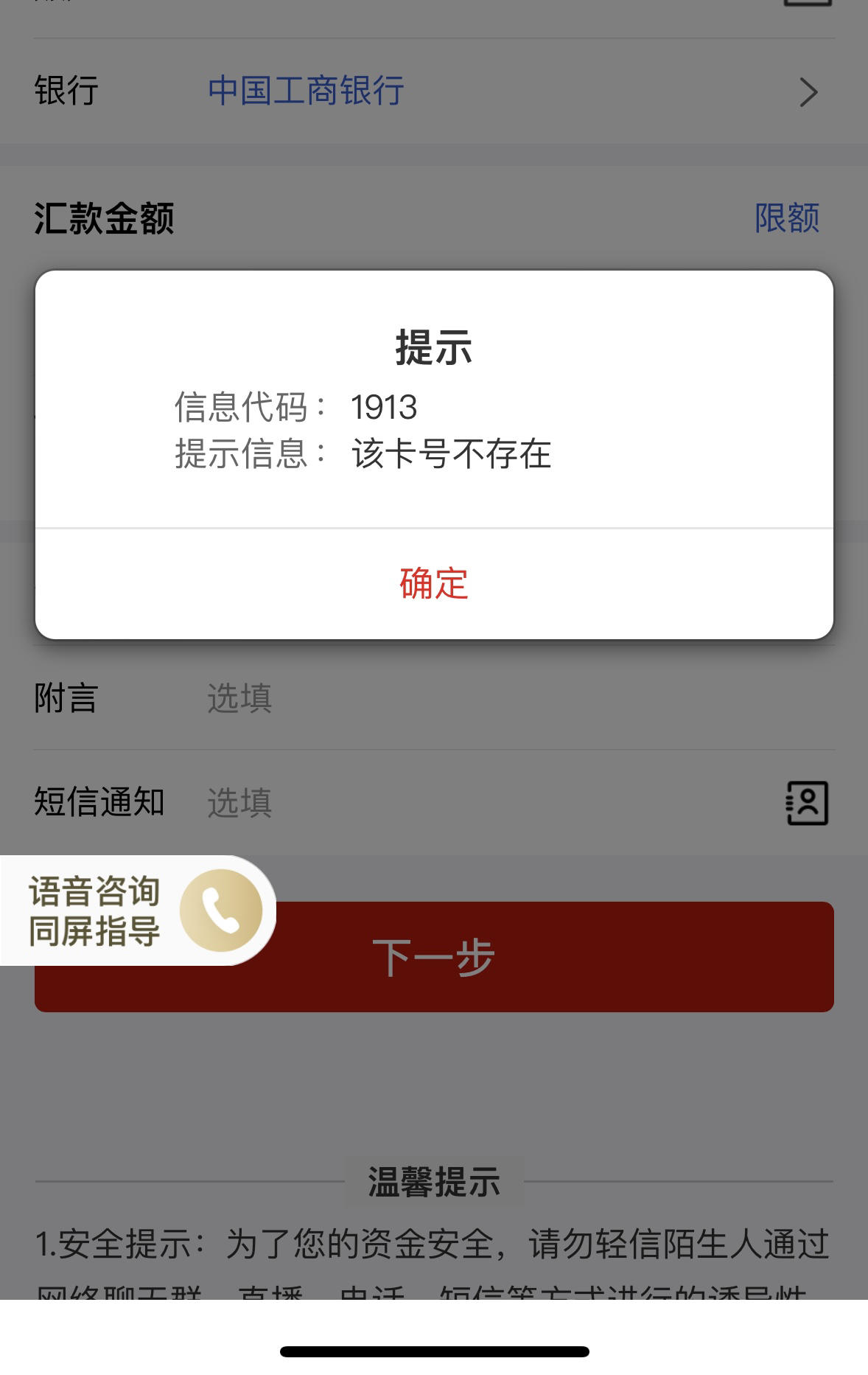View transfer limits via 限额 link
The height and width of the screenshot is (1375, 868).
click(x=787, y=217)
